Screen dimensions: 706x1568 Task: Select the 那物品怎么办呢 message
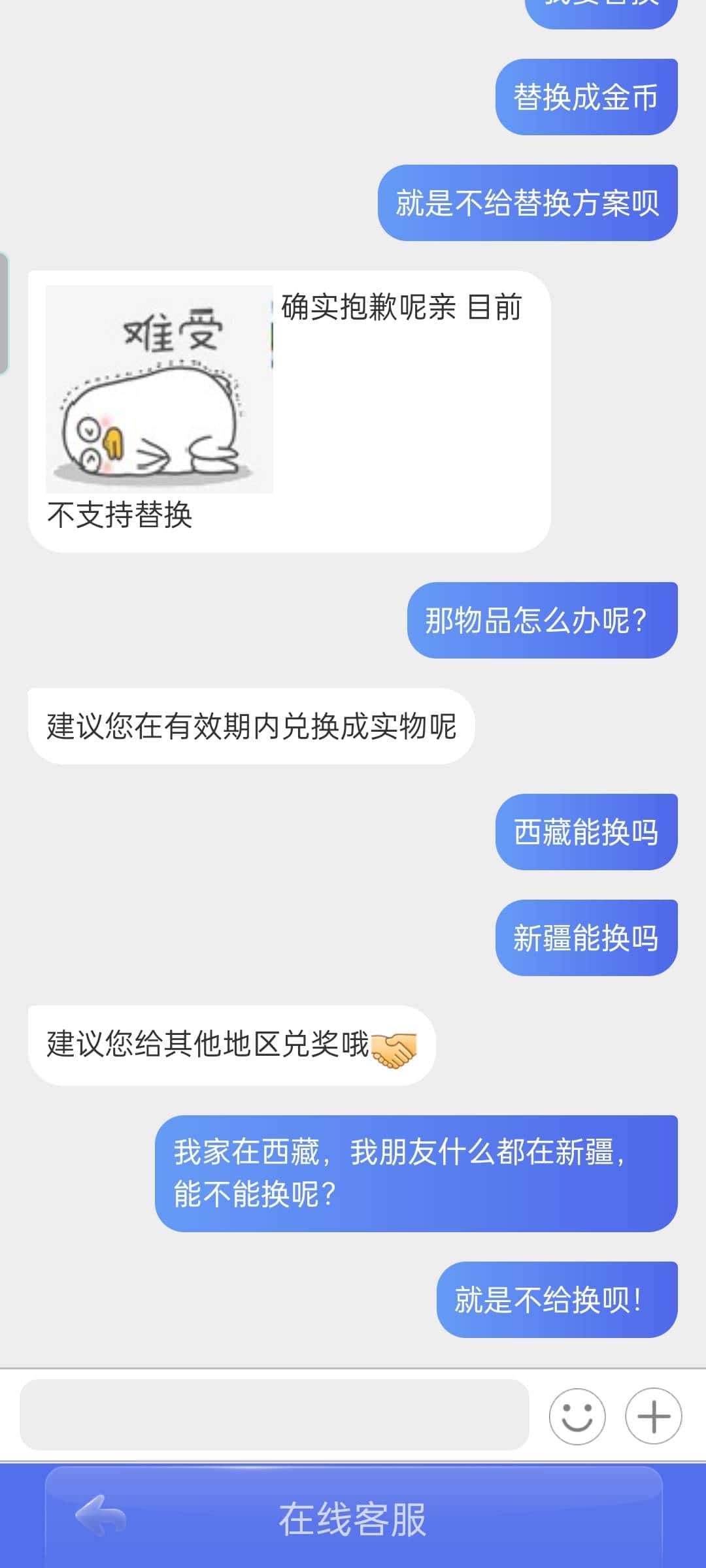tap(542, 621)
